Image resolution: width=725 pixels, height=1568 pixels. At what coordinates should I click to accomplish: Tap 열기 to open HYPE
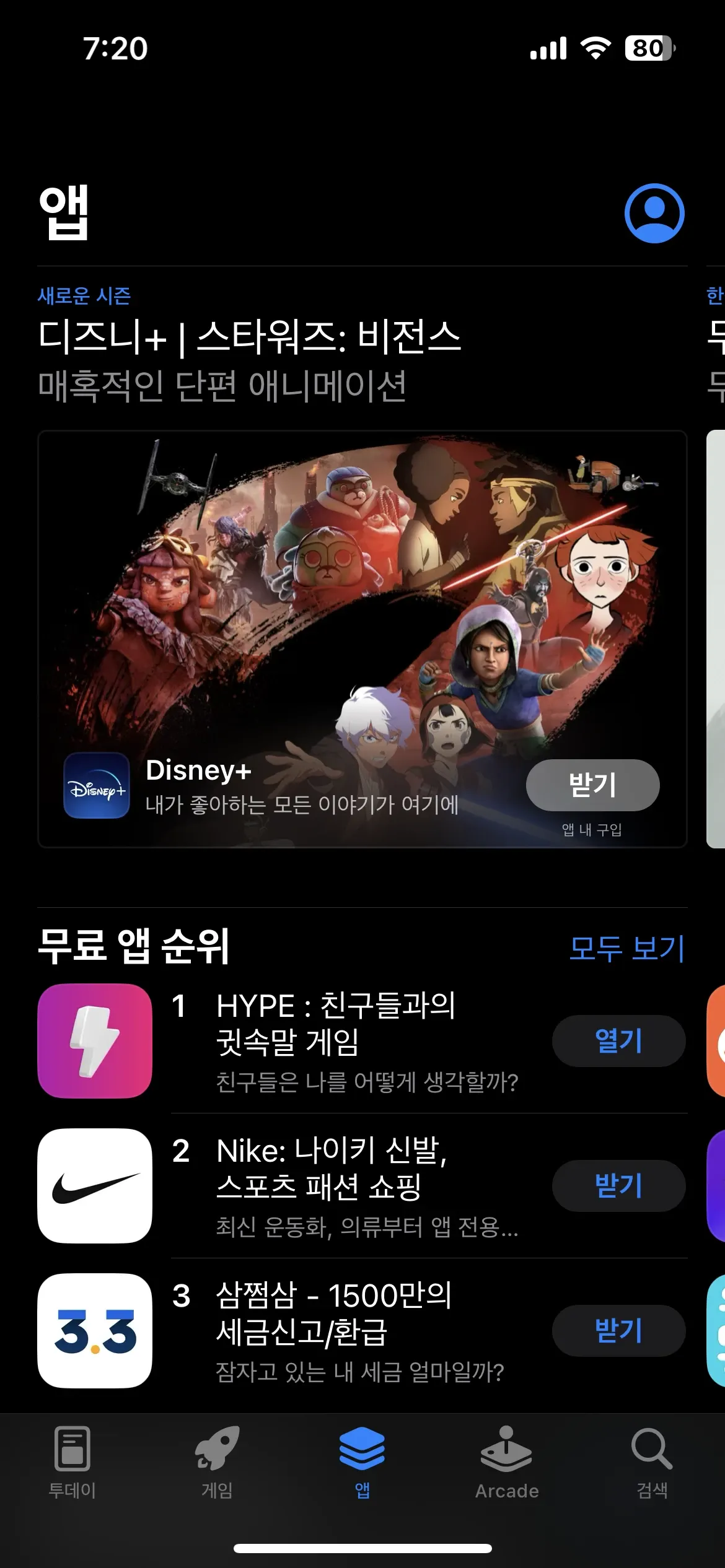[x=618, y=1041]
